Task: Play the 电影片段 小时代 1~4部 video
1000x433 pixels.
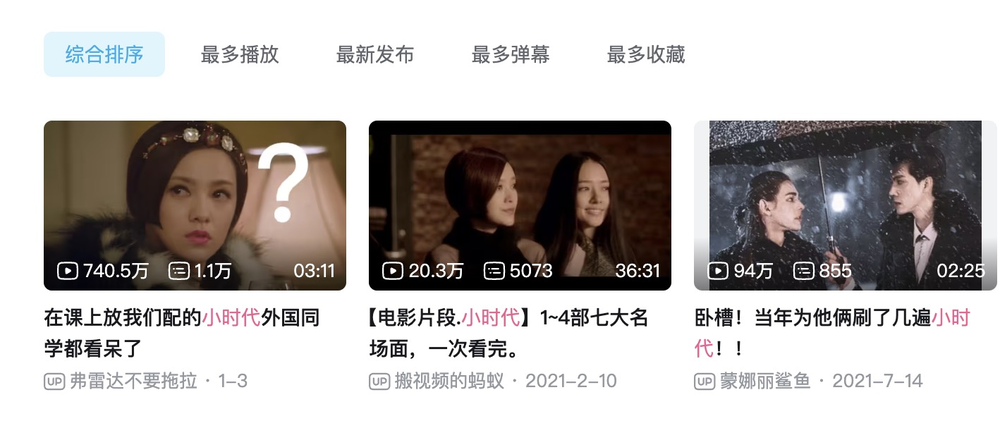Action: (x=520, y=205)
